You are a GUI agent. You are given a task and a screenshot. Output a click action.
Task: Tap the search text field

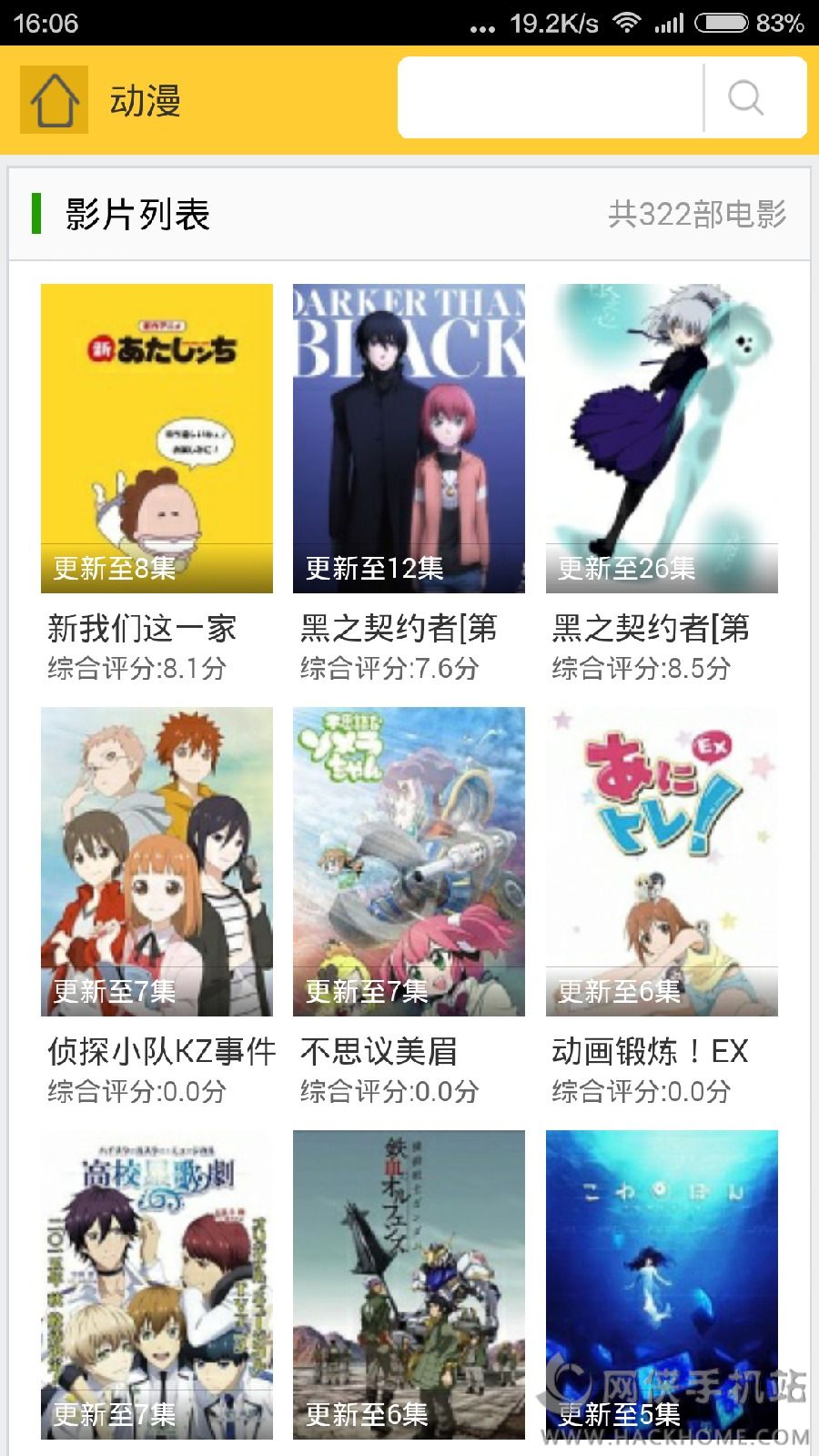point(550,97)
